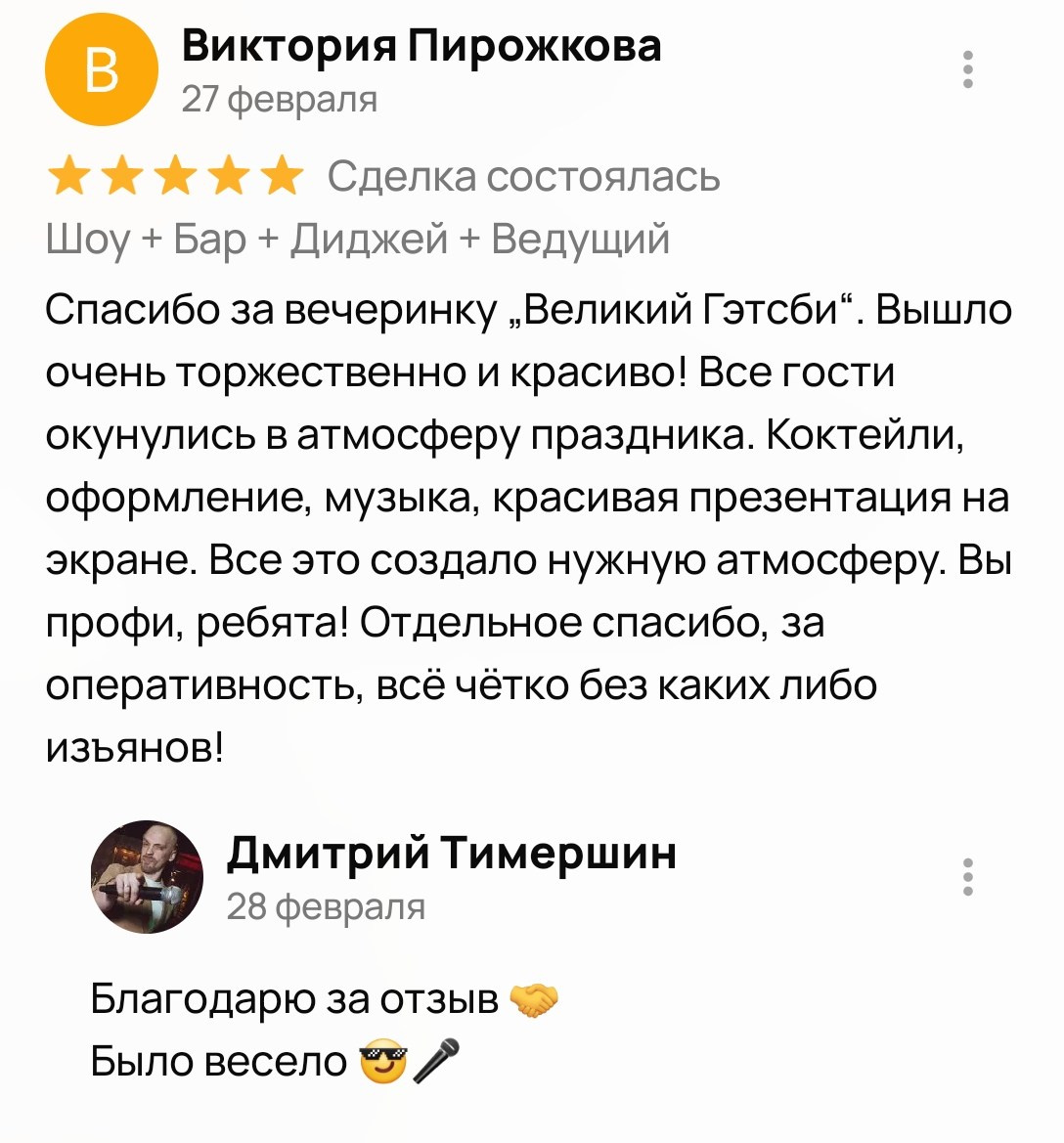Image resolution: width=1064 pixels, height=1143 pixels.
Task: Open overflow menu on Дмитрий Тимершин's reply
Action: [967, 877]
